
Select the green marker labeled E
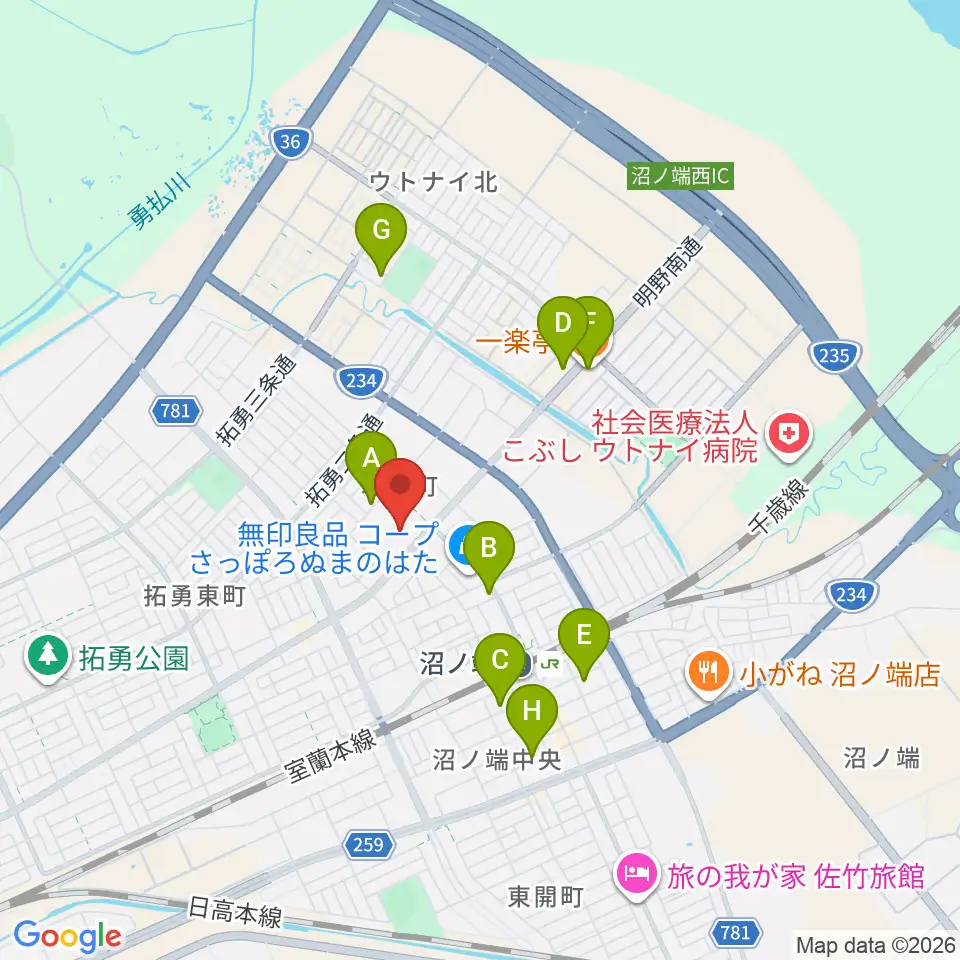click(583, 645)
